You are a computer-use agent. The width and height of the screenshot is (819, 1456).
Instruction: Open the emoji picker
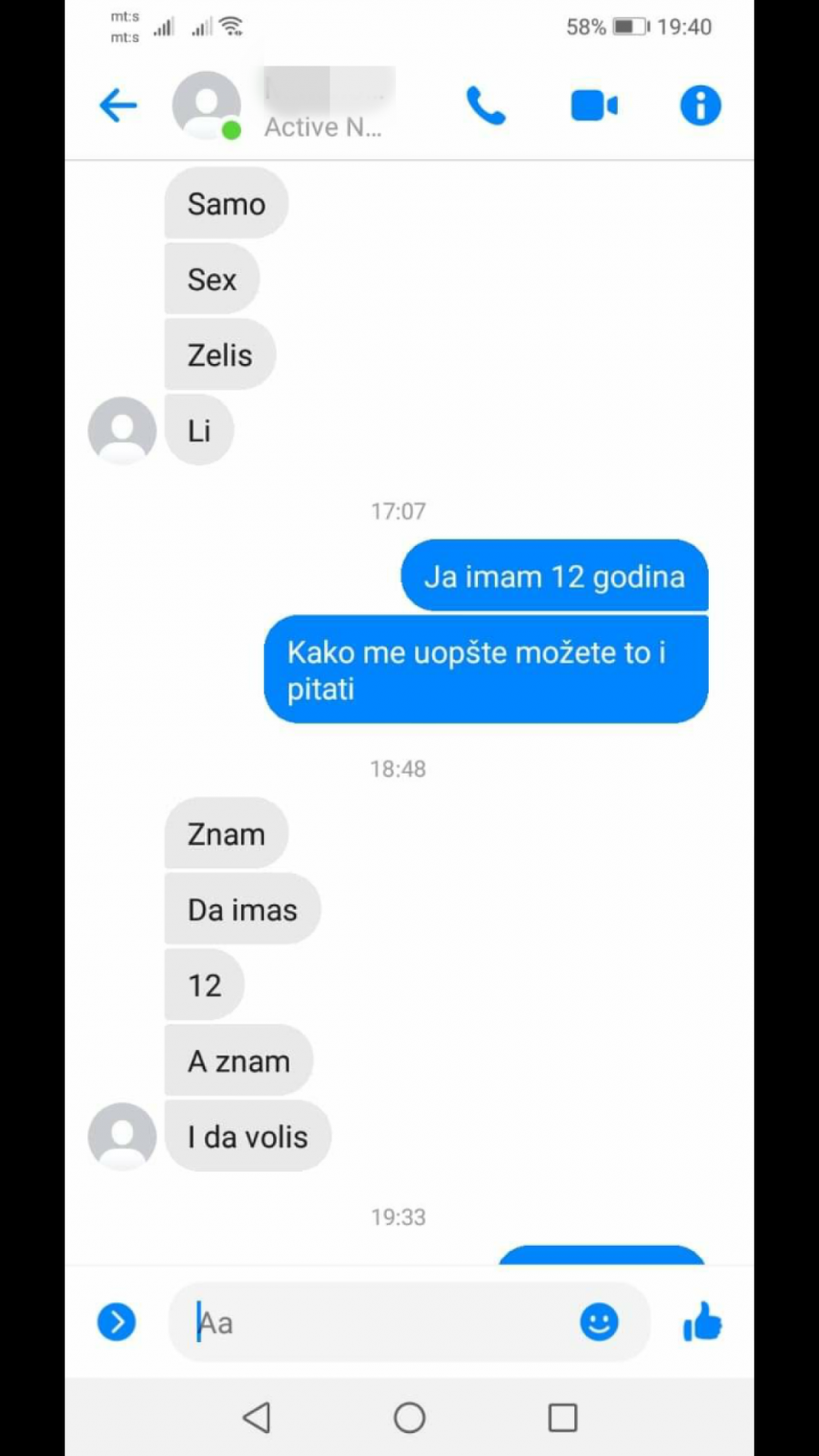pos(599,1322)
